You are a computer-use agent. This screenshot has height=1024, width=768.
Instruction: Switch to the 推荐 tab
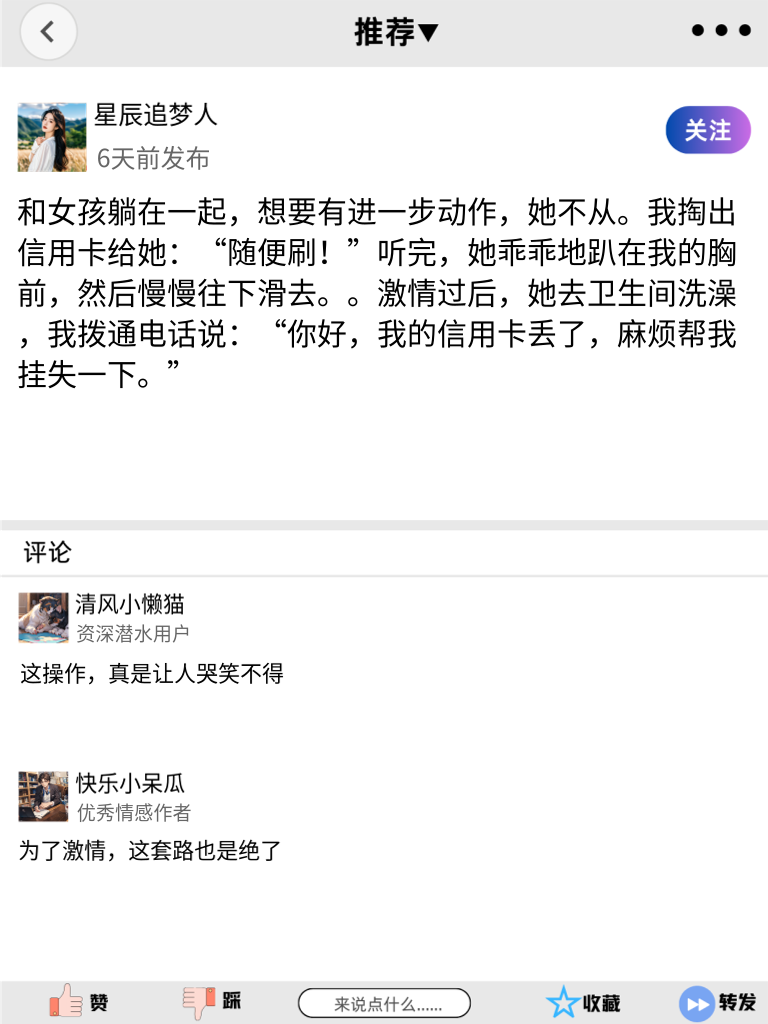coord(385,32)
